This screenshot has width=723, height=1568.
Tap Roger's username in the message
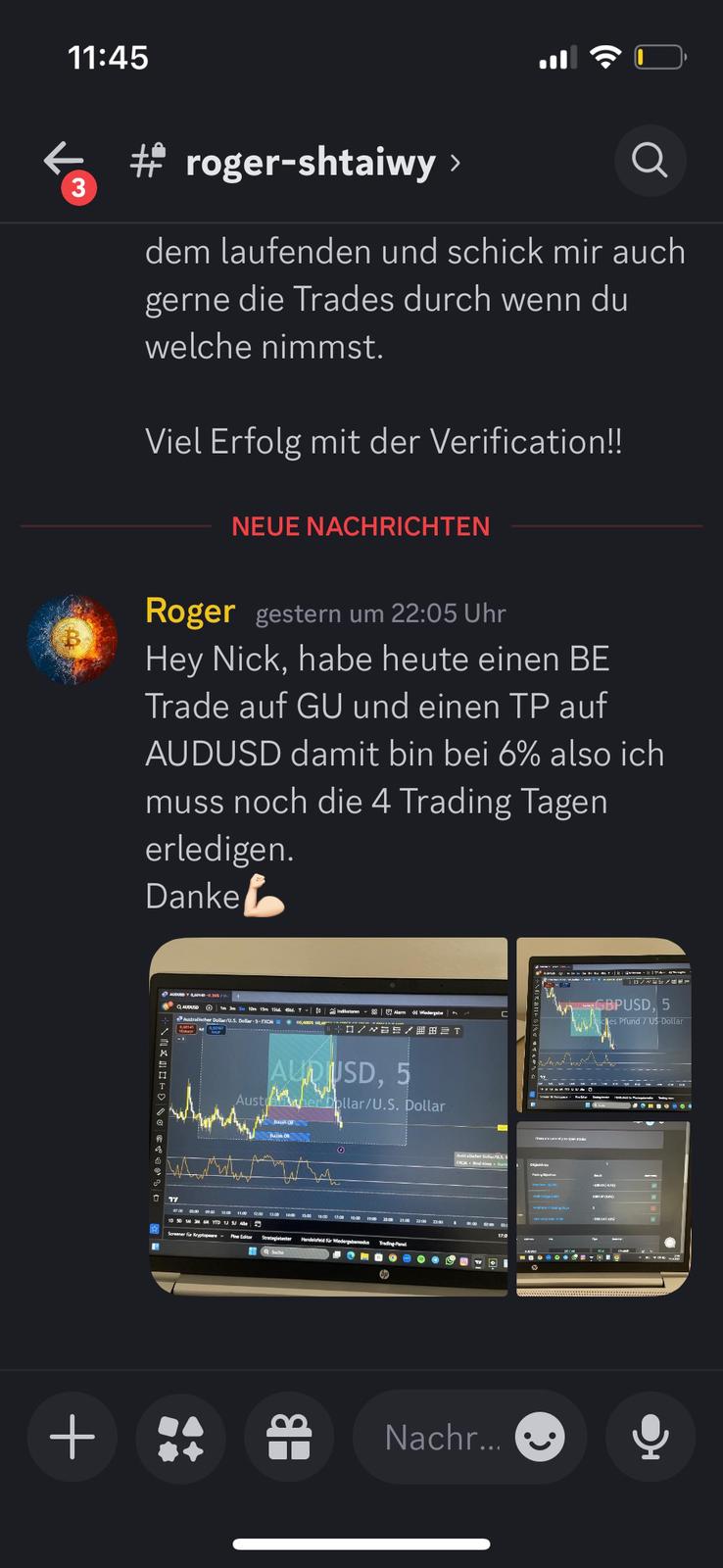pyautogui.click(x=190, y=612)
